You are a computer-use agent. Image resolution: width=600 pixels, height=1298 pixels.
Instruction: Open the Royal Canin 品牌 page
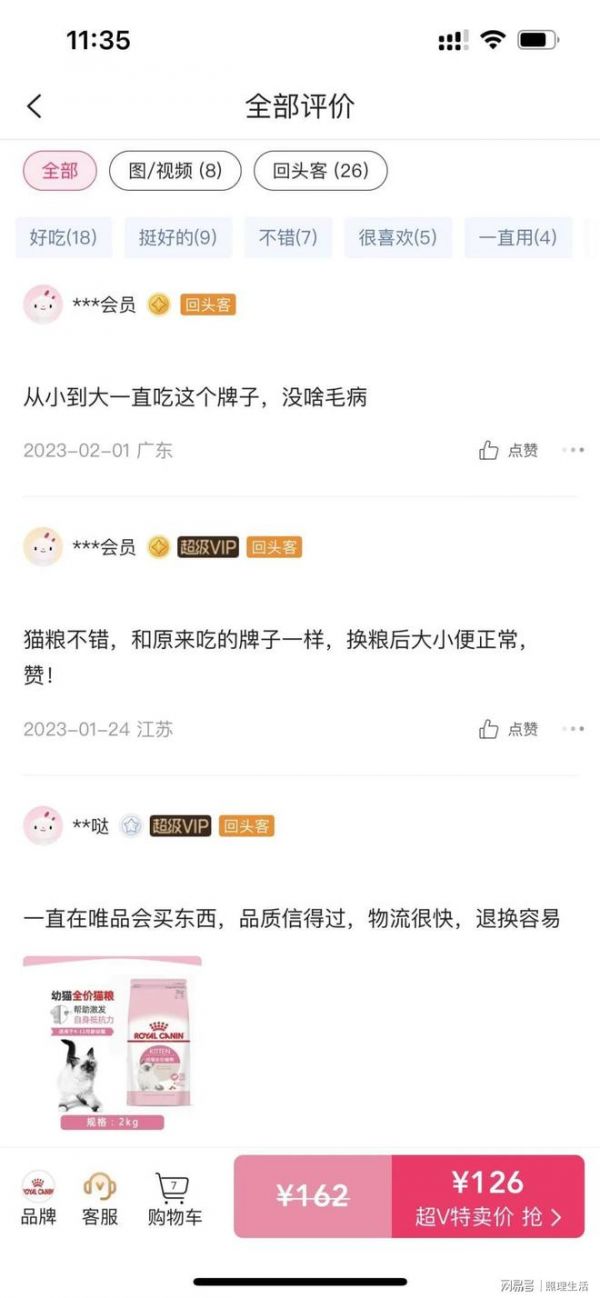[38, 1198]
